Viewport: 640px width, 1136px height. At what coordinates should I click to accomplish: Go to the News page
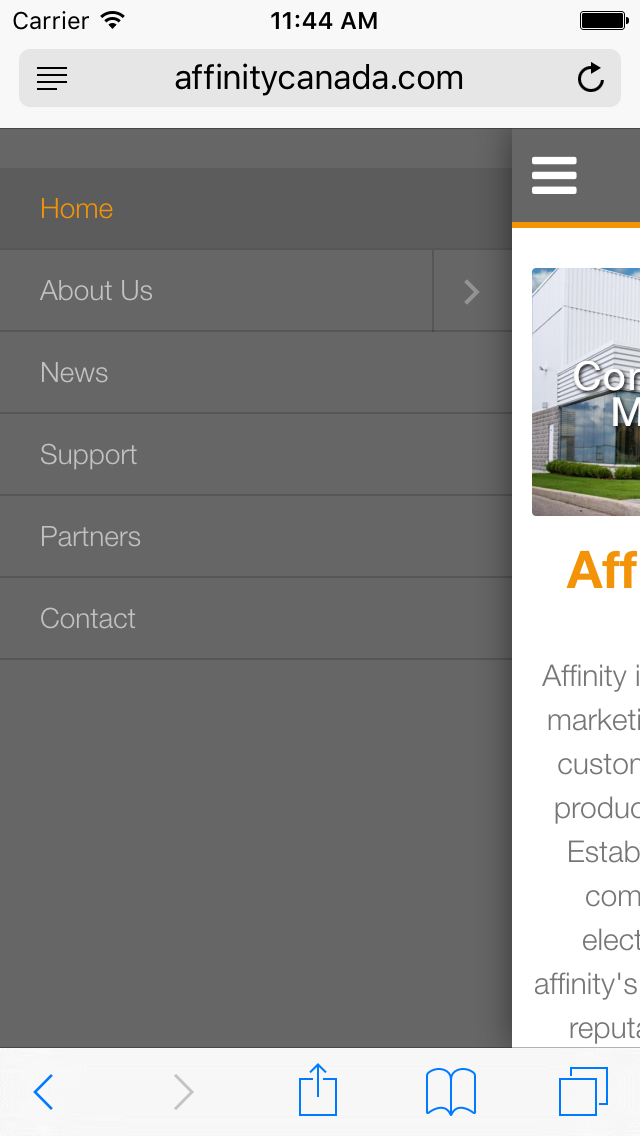(x=74, y=373)
